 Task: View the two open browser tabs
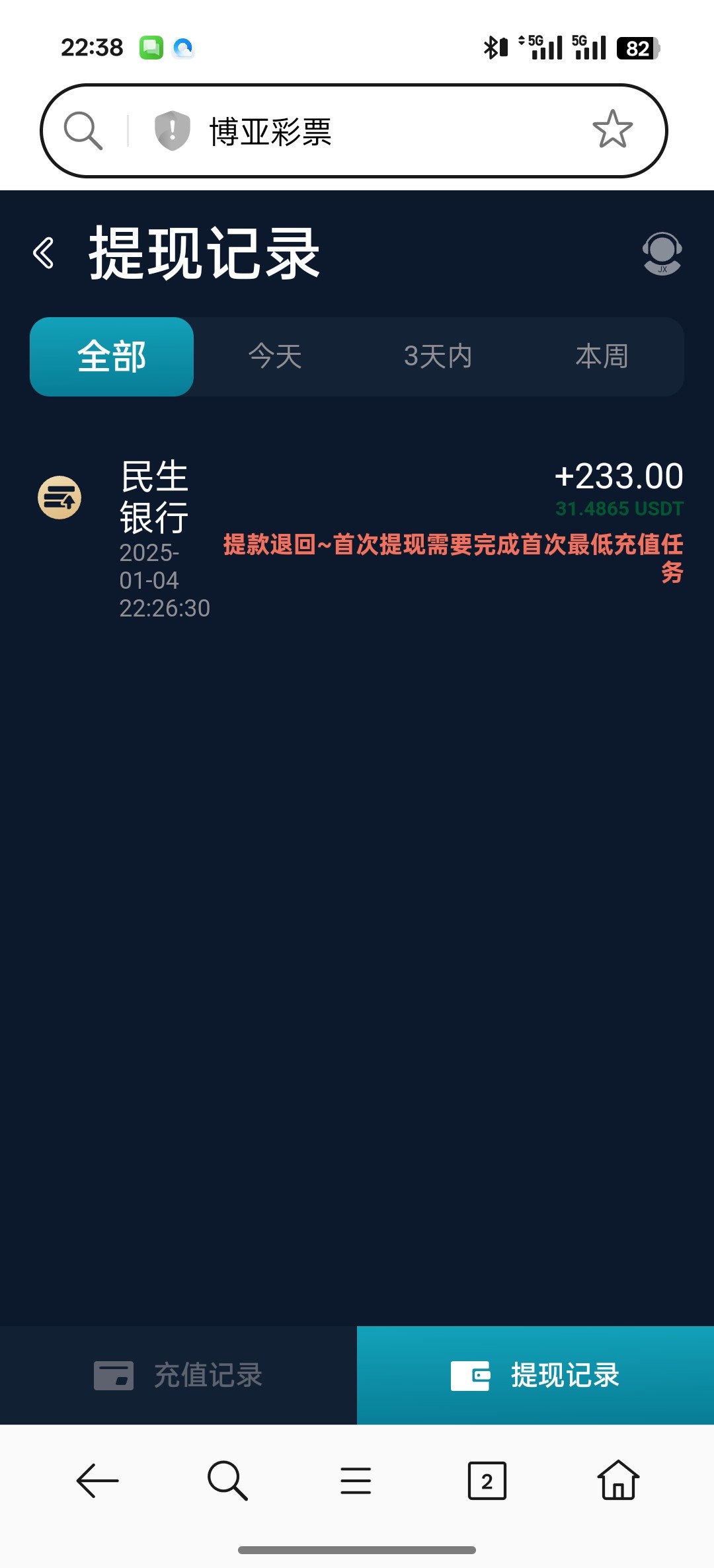click(x=487, y=1481)
